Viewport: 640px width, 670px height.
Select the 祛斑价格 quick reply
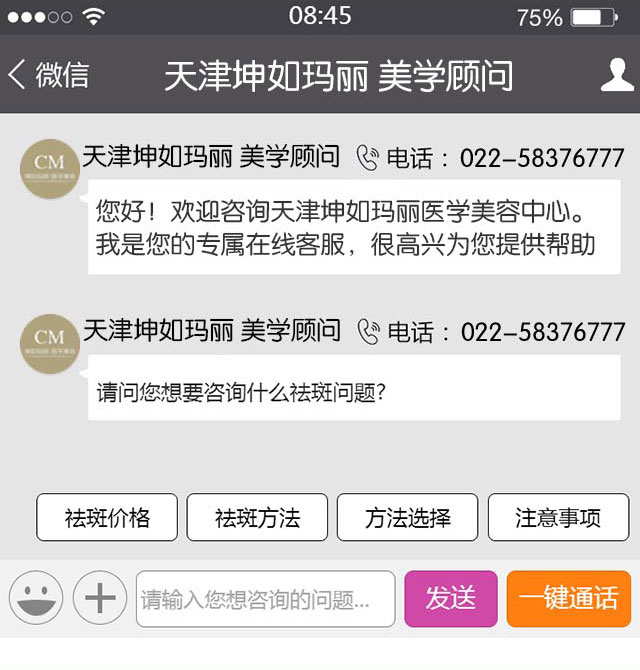click(107, 518)
